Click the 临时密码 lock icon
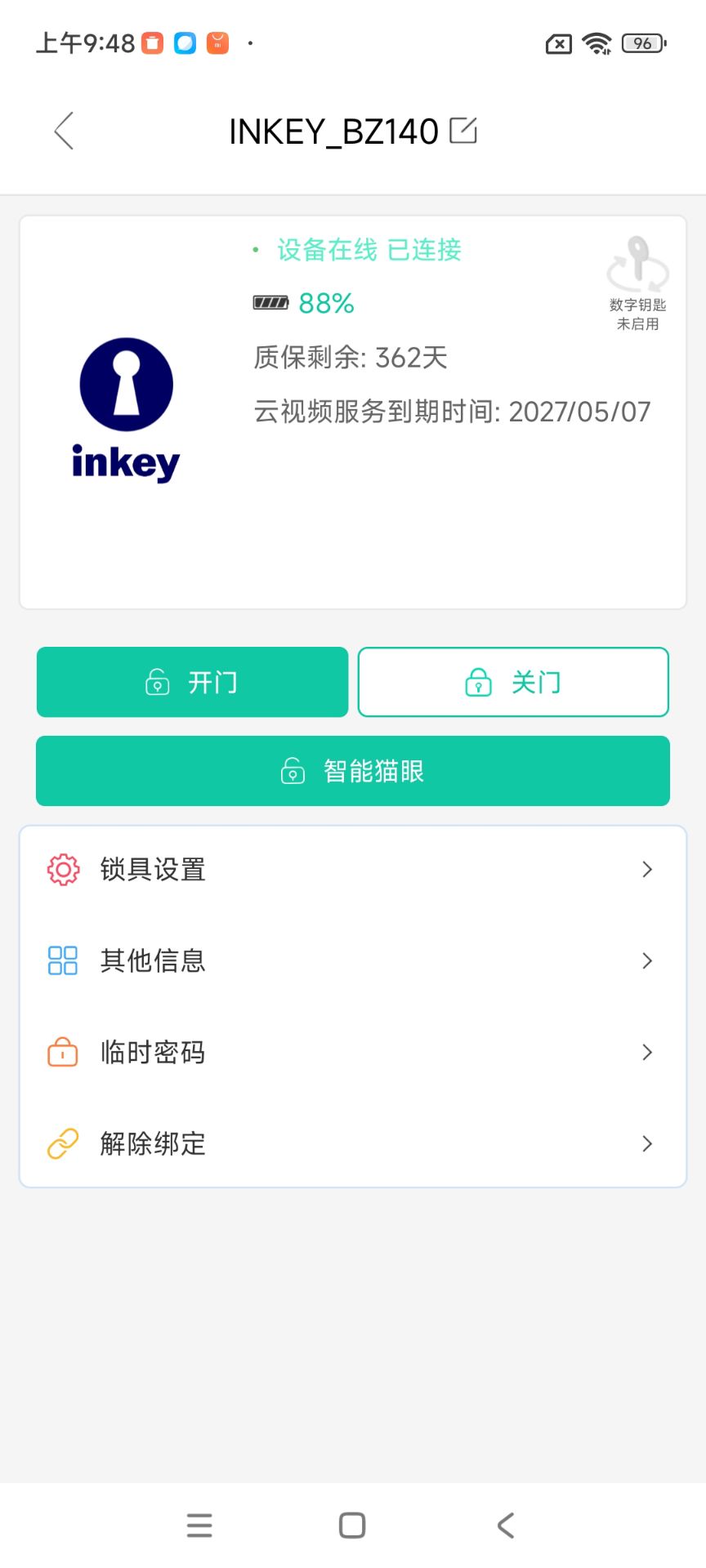Image resolution: width=706 pixels, height=1568 pixels. pos(61,1053)
